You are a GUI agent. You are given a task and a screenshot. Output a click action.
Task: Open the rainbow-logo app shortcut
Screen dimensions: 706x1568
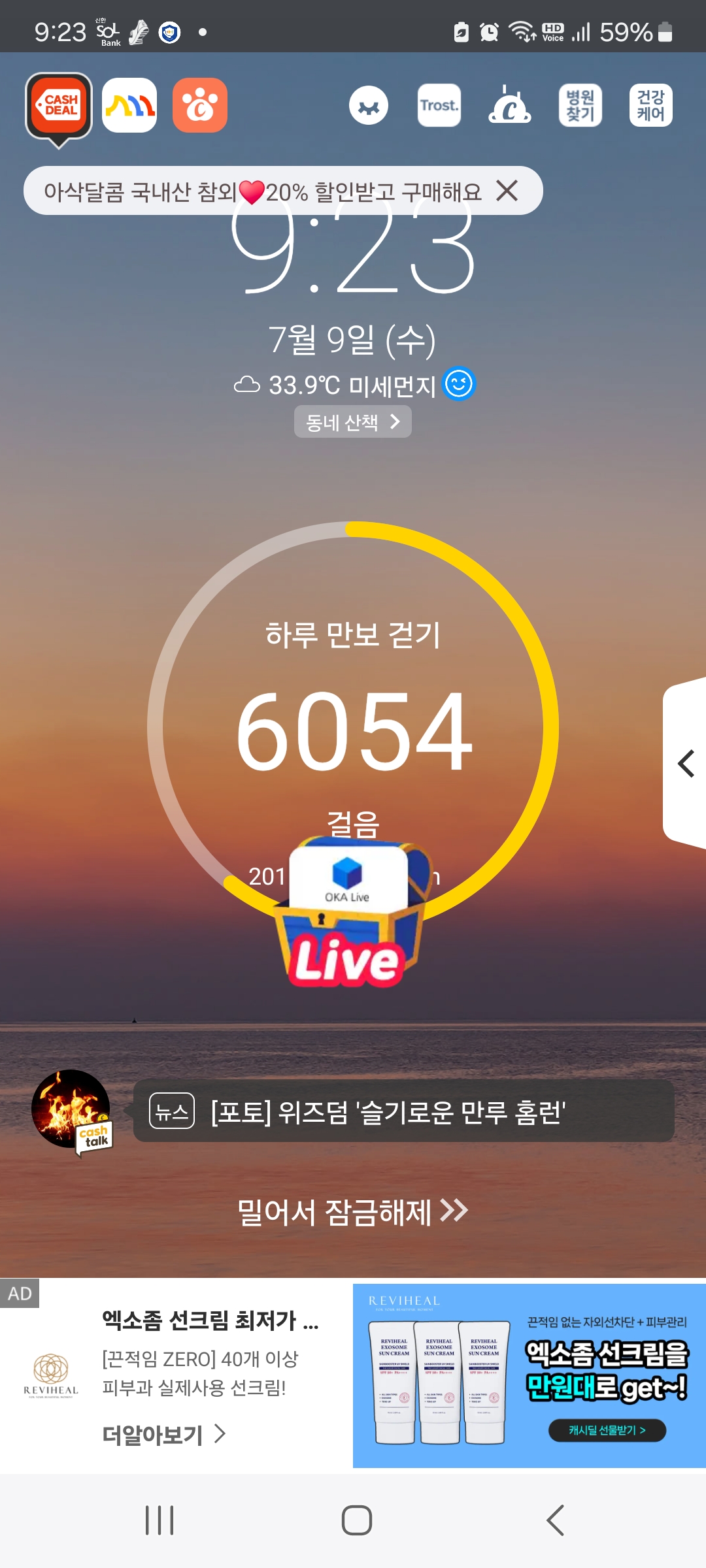[x=129, y=105]
